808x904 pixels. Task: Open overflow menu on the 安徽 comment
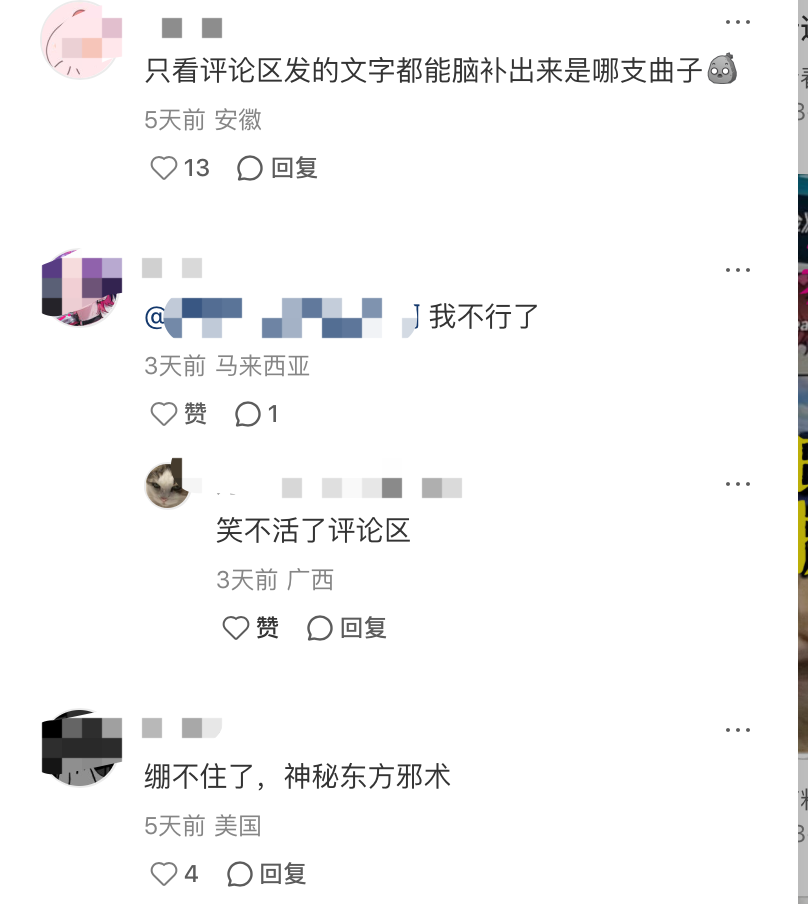click(738, 23)
